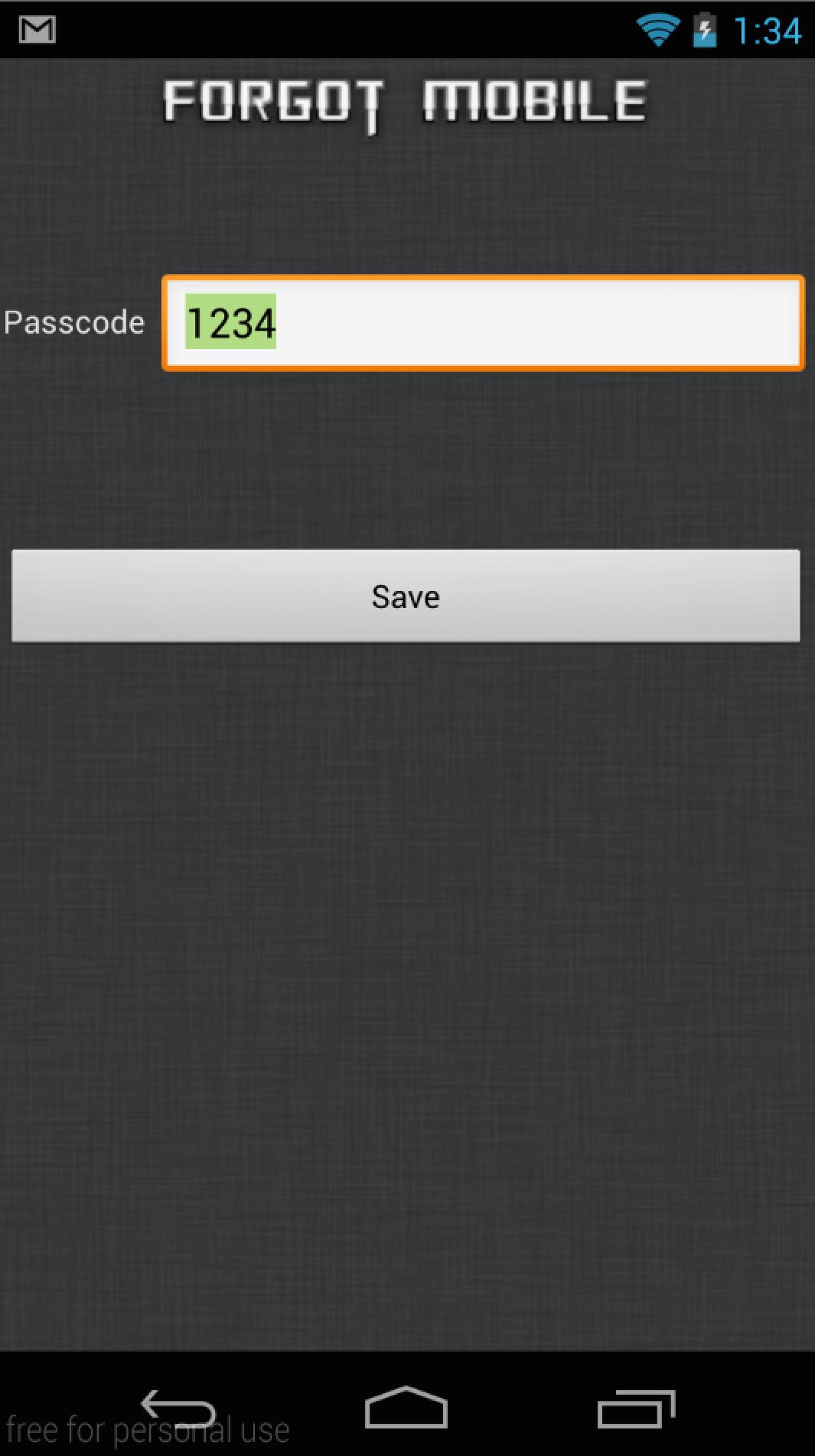Go to the home screen
The width and height of the screenshot is (815, 1456).
406,1407
